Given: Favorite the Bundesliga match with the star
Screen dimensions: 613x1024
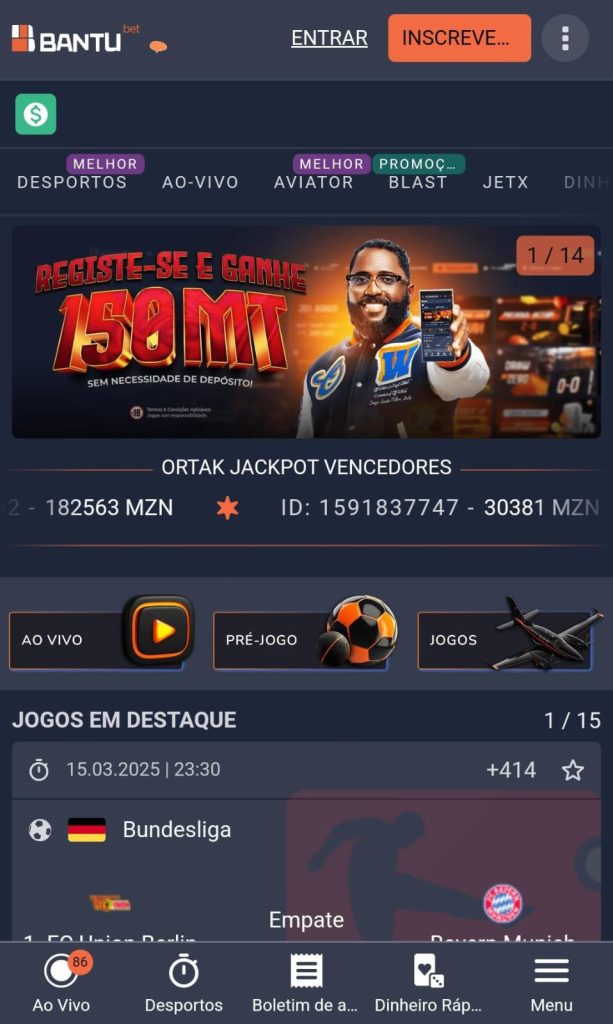Looking at the screenshot, I should click(x=572, y=770).
